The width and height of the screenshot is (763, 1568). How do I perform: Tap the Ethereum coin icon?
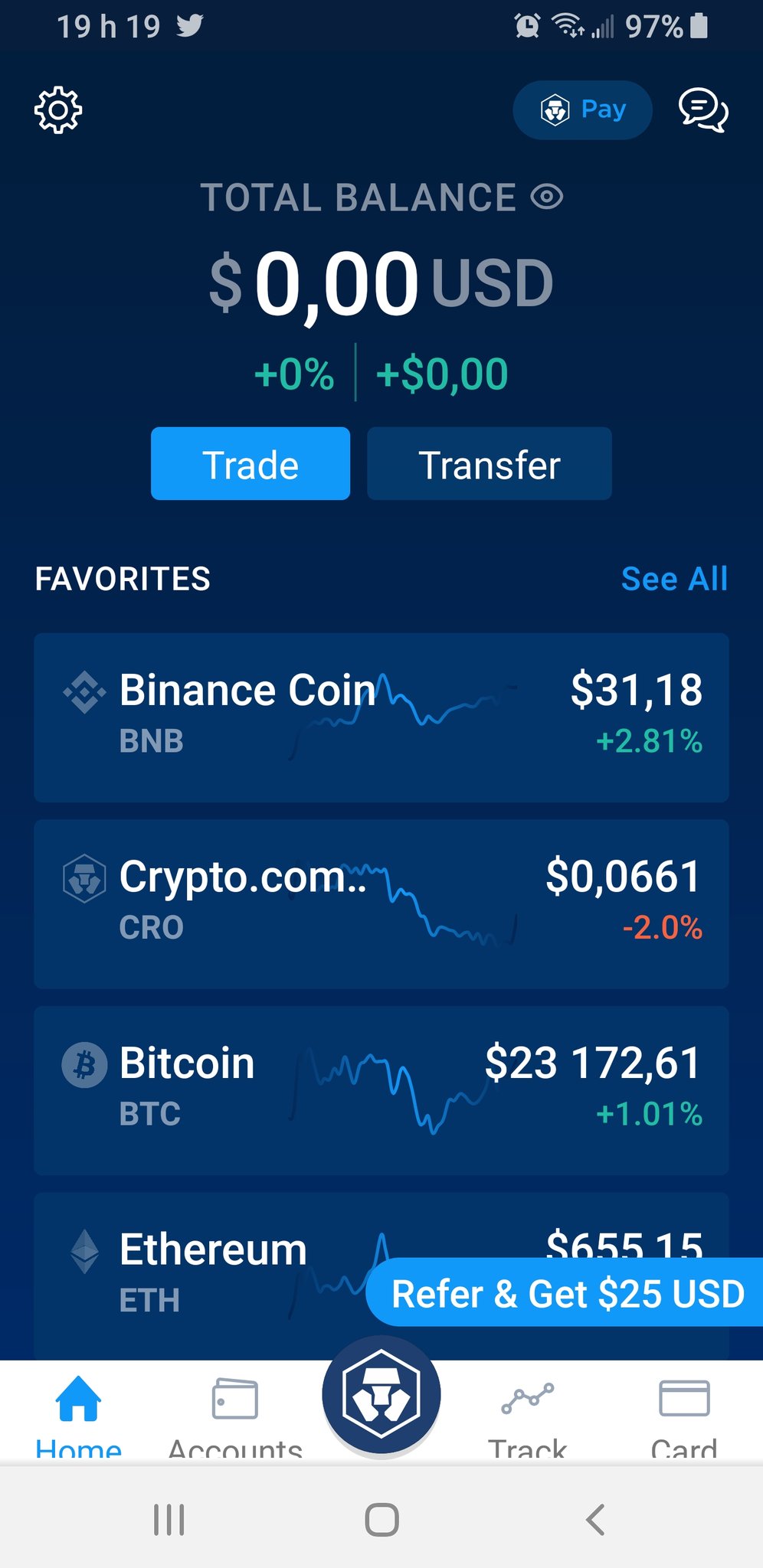point(84,1249)
